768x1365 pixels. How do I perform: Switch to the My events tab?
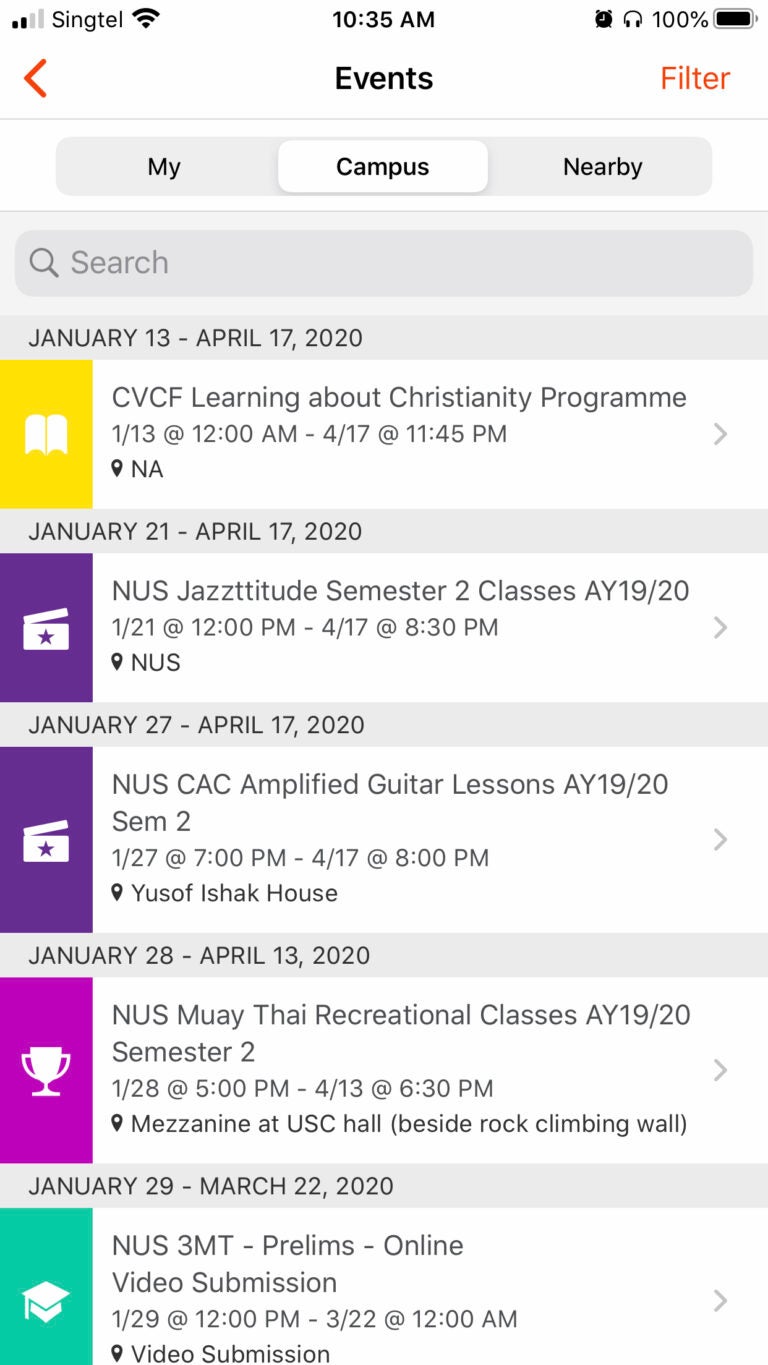pyautogui.click(x=163, y=166)
